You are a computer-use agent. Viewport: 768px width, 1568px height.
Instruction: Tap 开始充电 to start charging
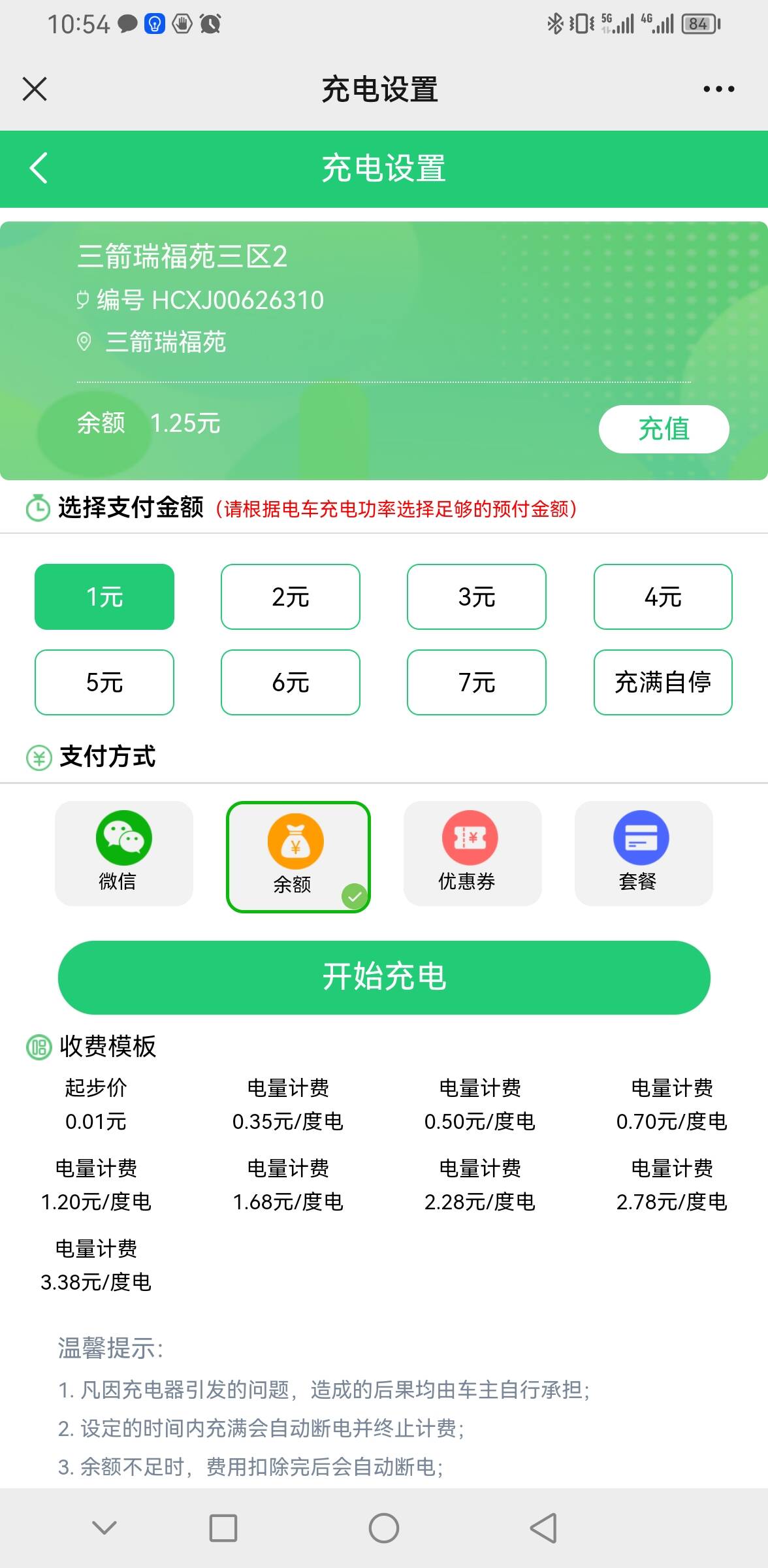[384, 977]
